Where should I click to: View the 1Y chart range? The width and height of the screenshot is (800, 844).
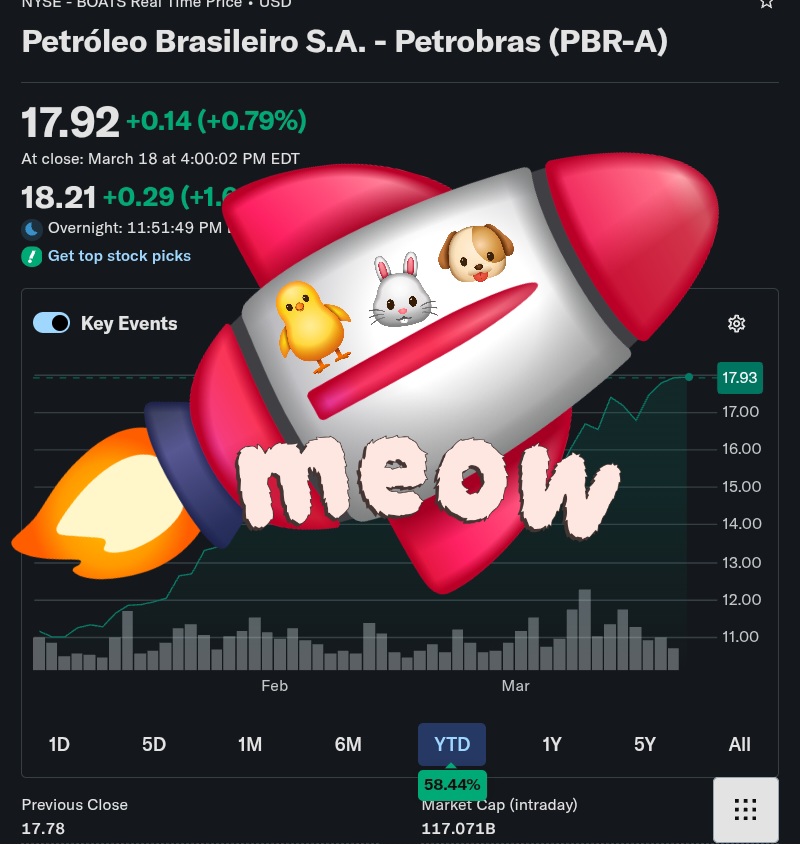point(552,744)
